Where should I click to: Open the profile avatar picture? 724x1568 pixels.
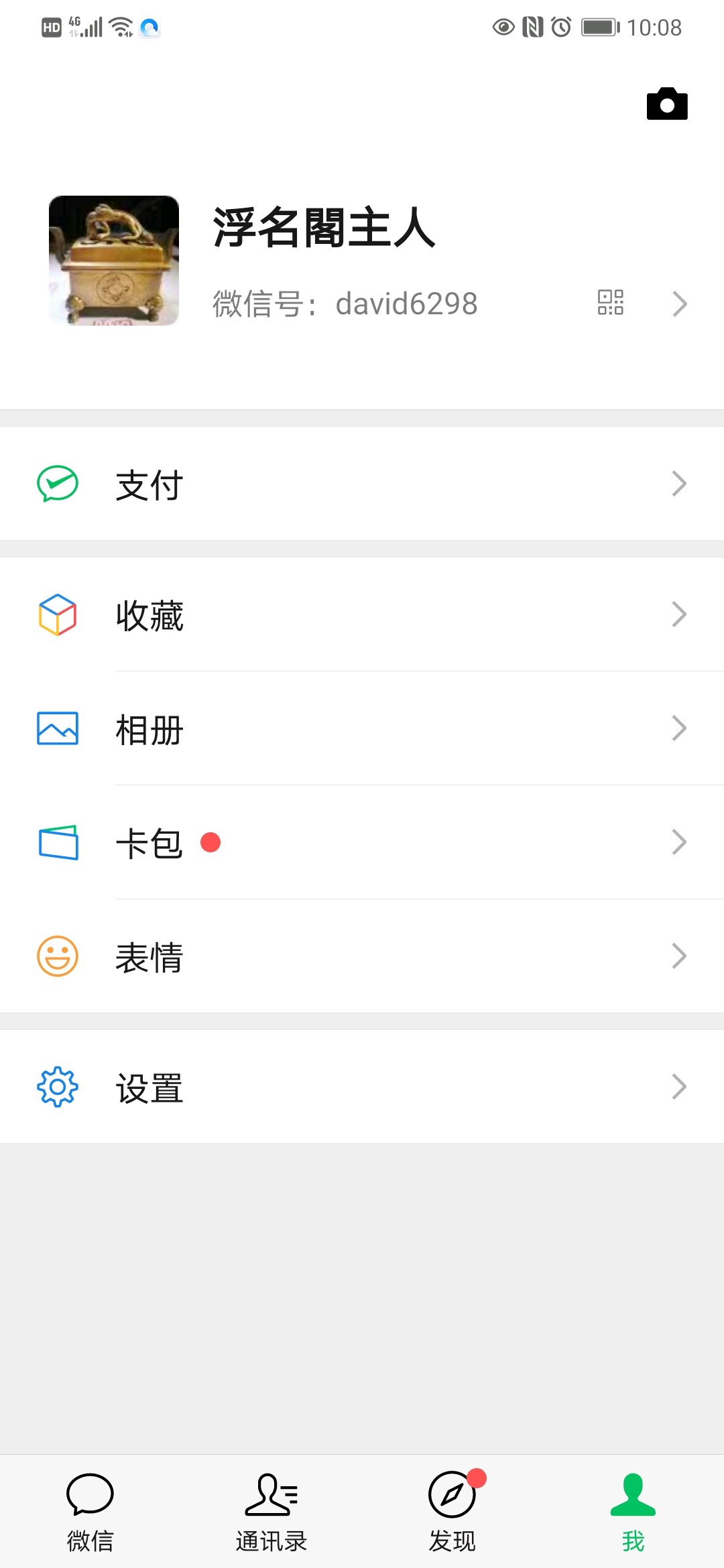pos(114,261)
